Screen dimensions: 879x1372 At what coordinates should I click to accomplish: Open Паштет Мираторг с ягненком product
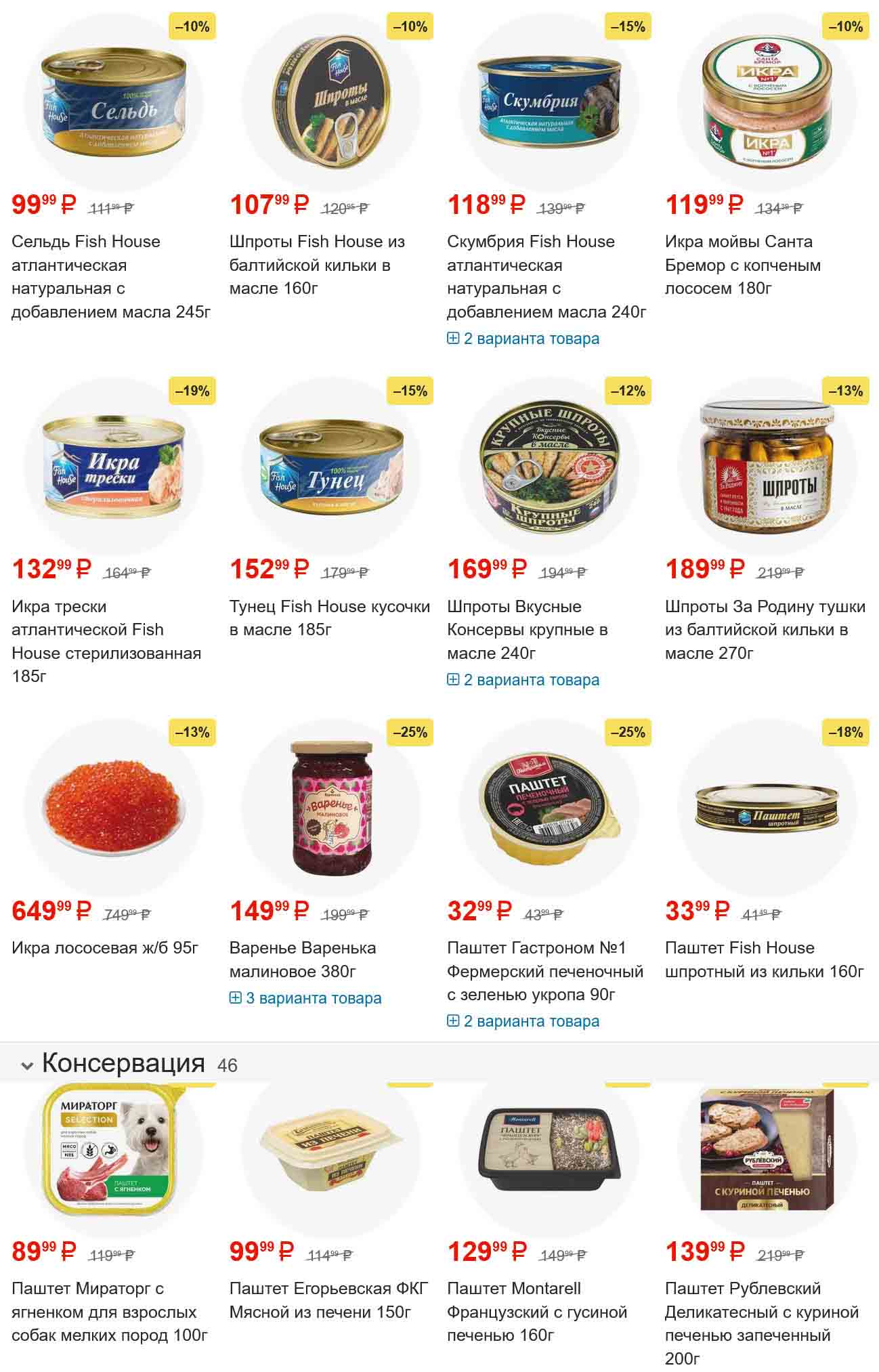(109, 1312)
